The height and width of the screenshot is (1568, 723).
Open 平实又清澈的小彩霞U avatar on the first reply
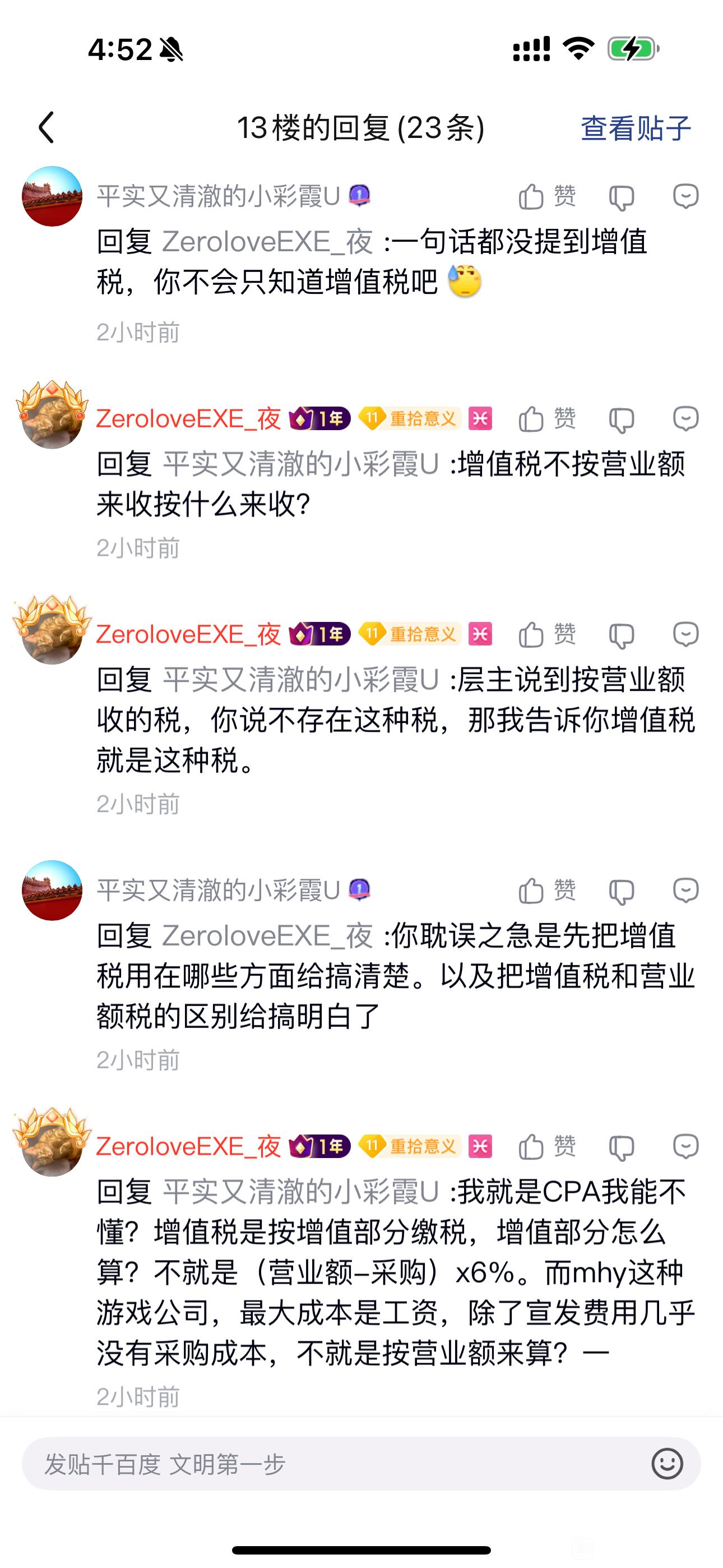(x=52, y=197)
